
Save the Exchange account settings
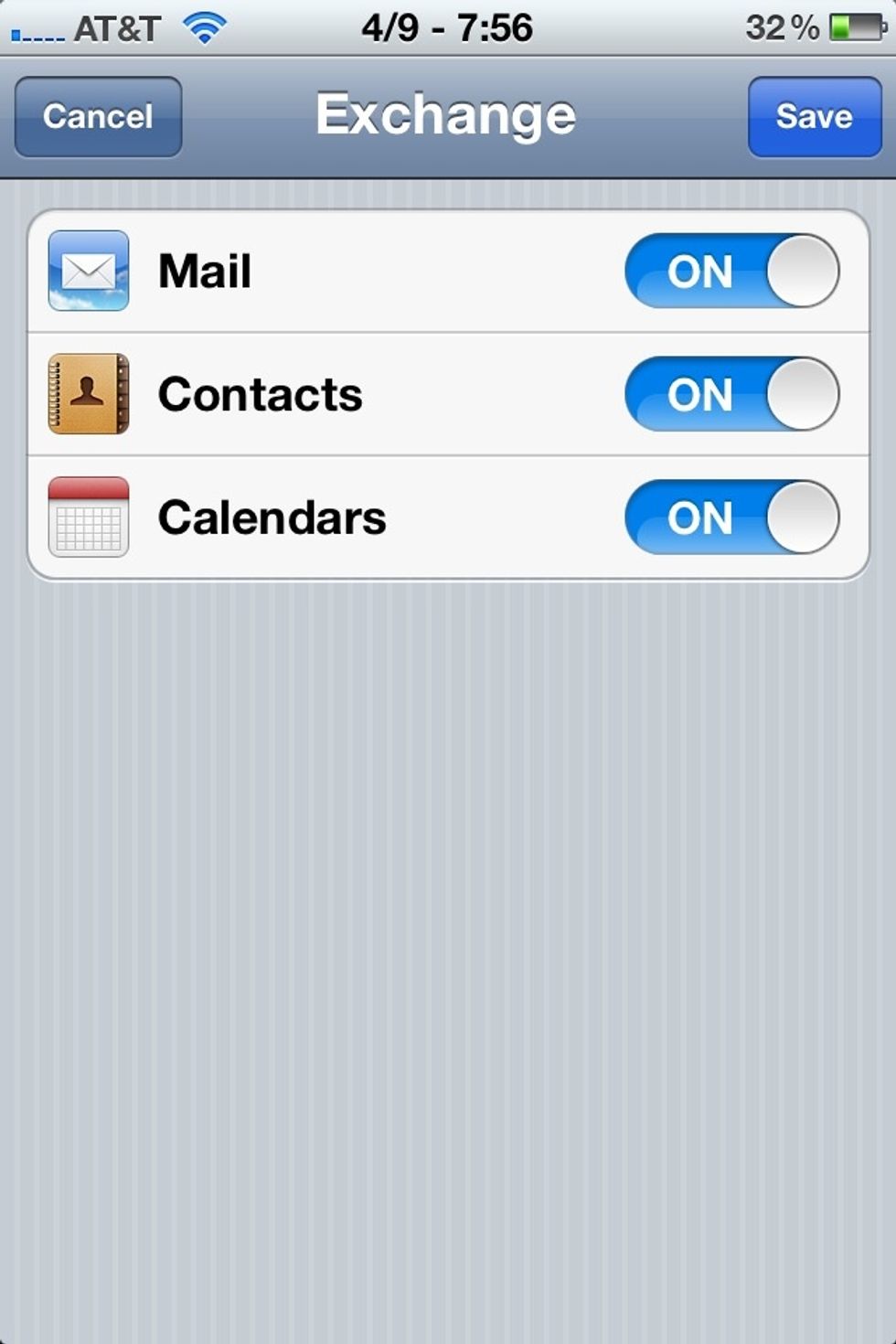point(814,117)
